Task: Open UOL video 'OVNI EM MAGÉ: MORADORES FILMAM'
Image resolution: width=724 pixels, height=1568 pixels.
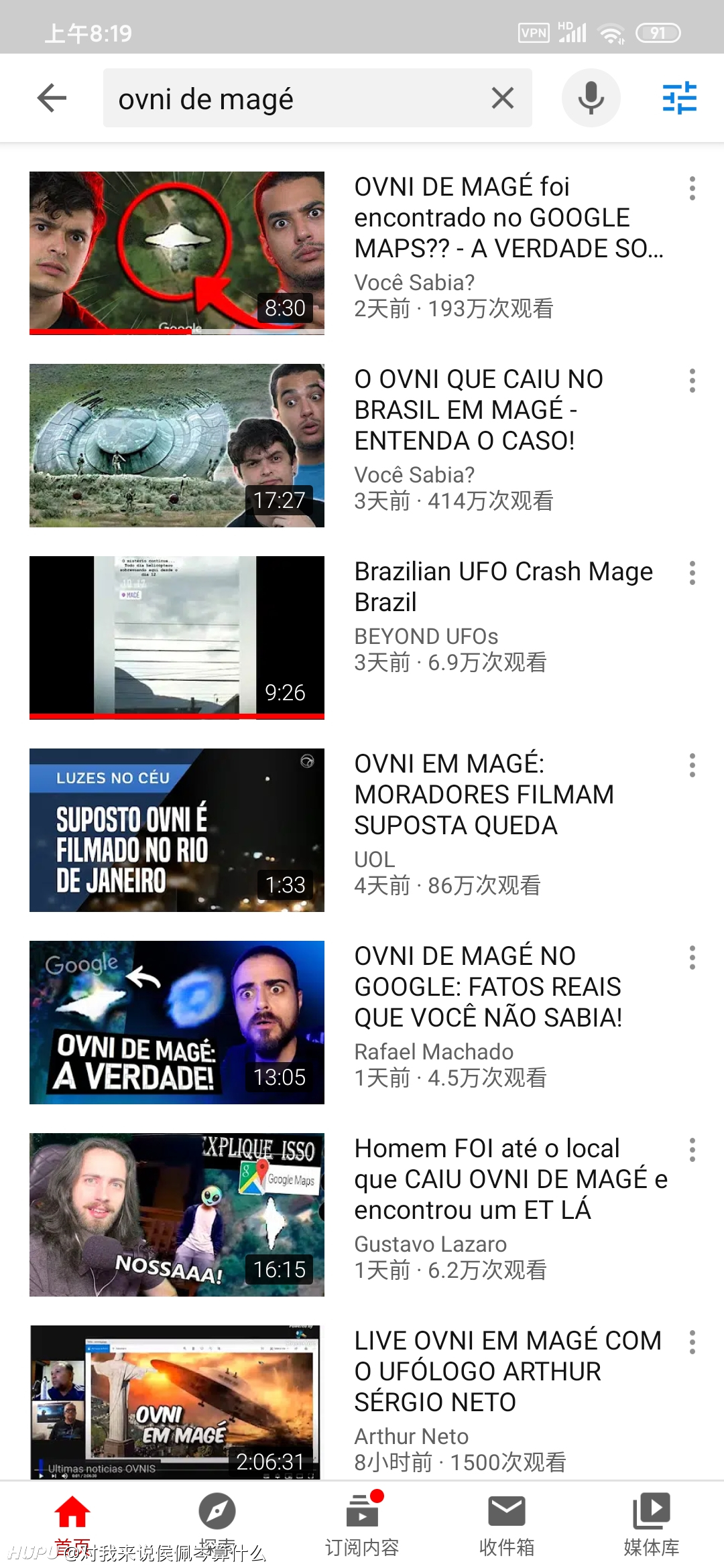Action: pyautogui.click(x=177, y=830)
